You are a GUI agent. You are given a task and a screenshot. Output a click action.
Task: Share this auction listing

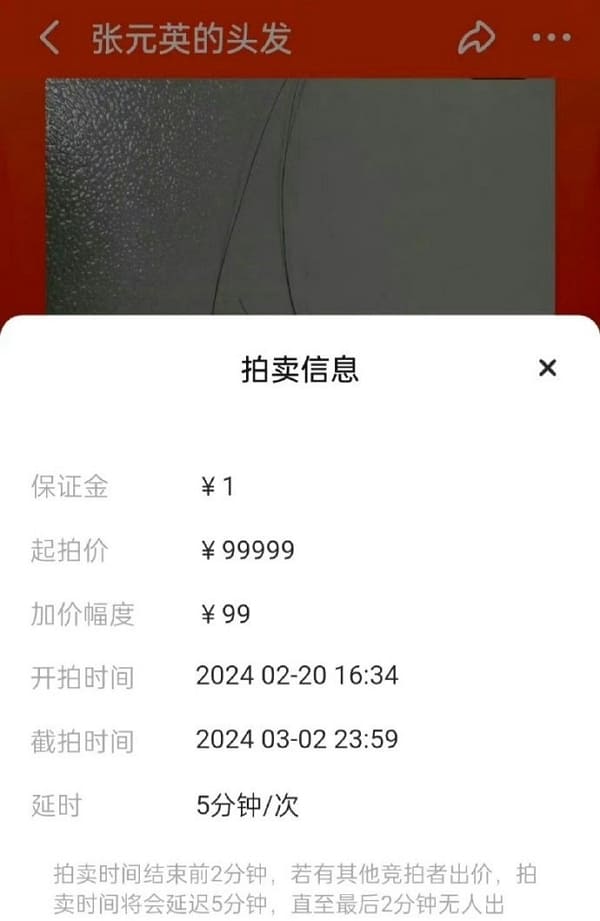[476, 39]
